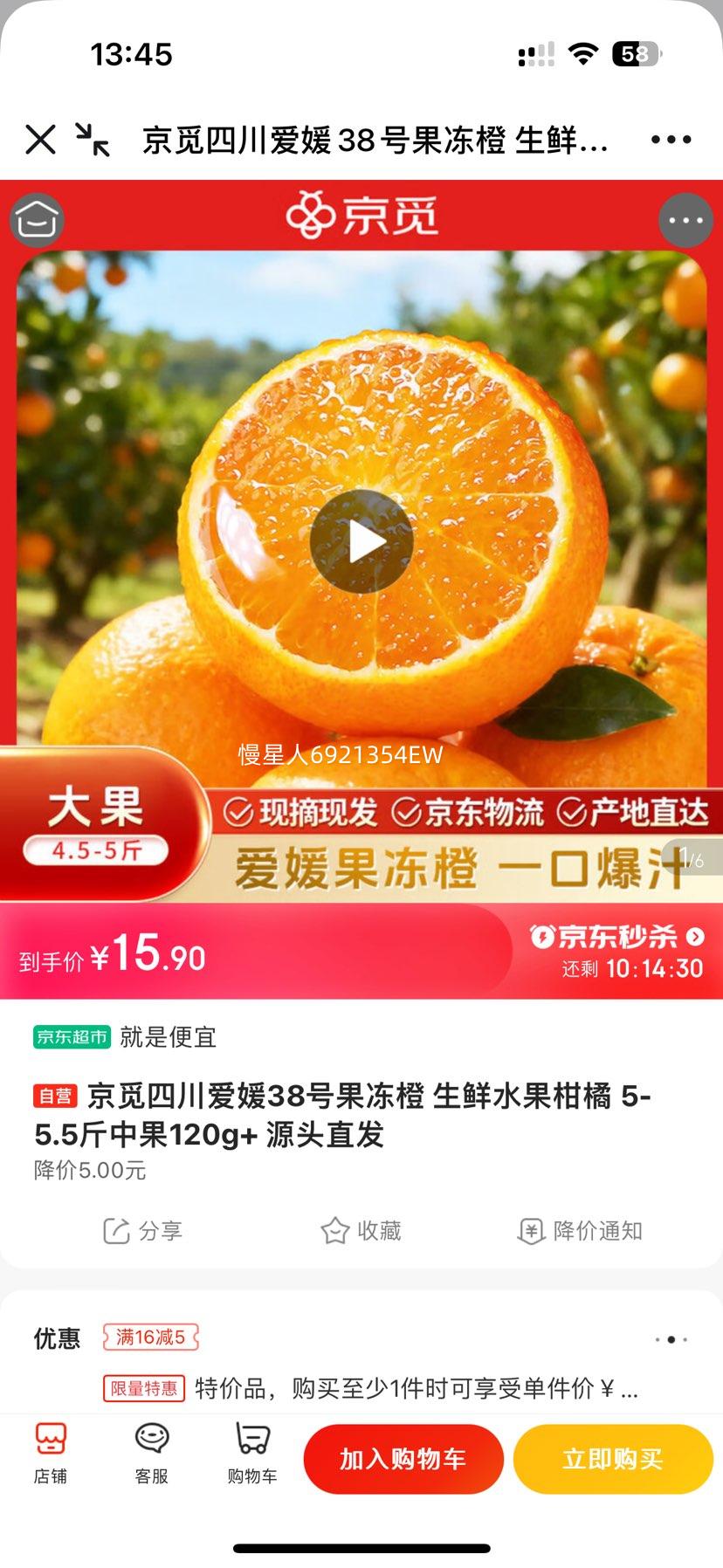The image size is (723, 1568).
Task: Play the product video
Action: pyautogui.click(x=361, y=539)
